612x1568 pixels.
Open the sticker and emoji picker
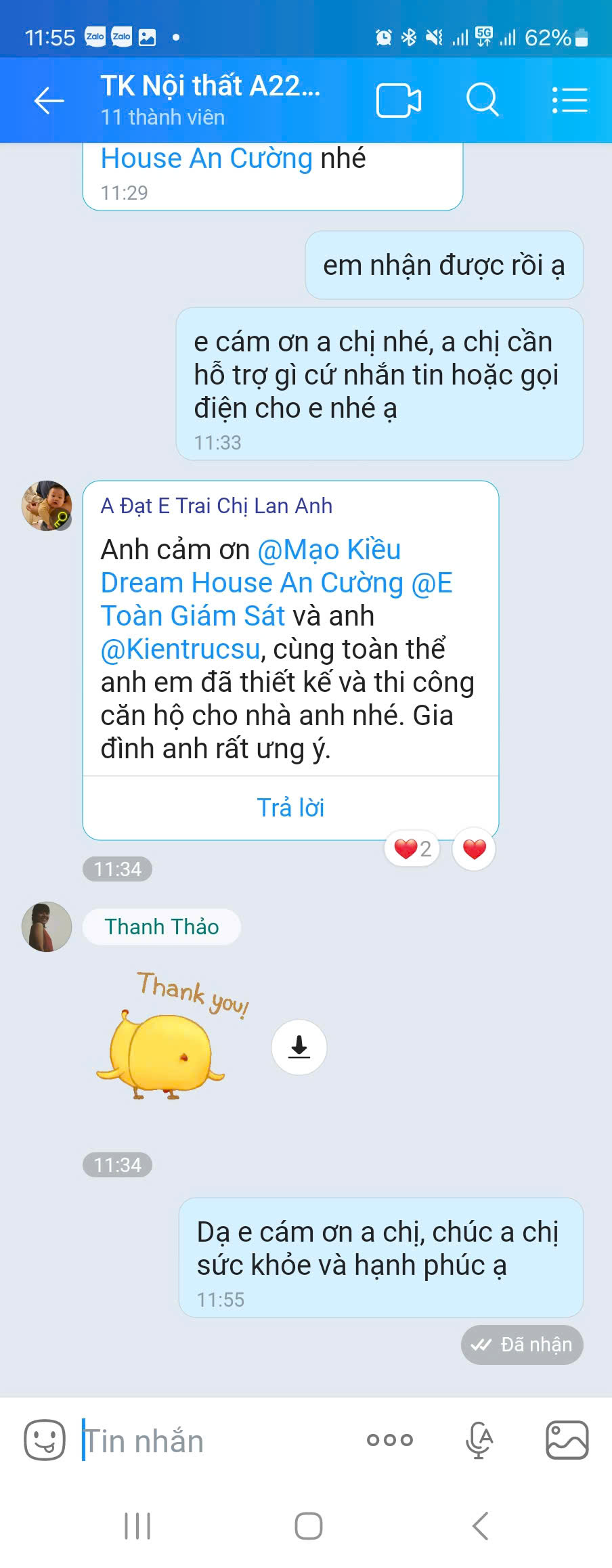[45, 1440]
